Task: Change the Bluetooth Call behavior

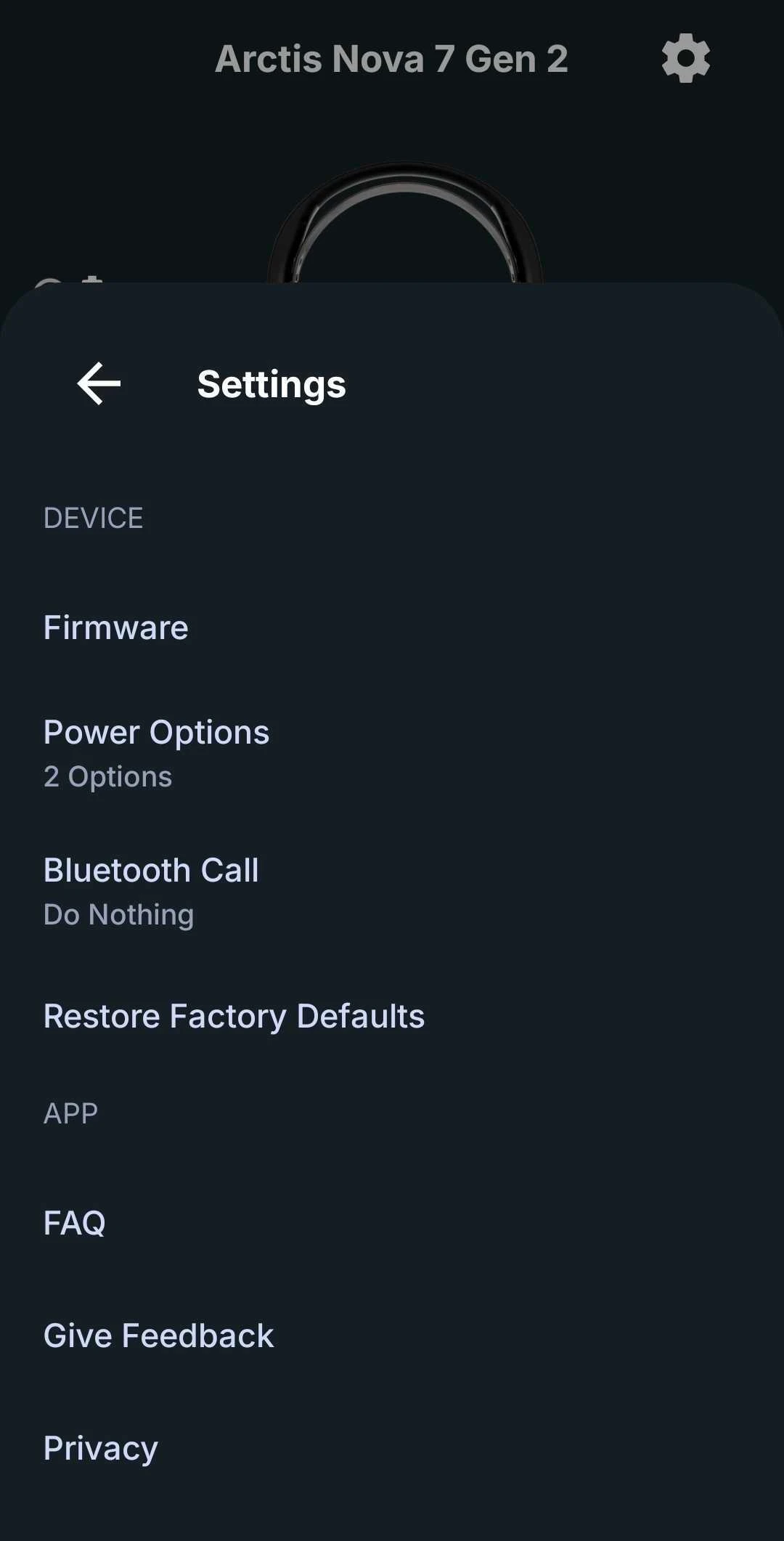Action: [x=151, y=890]
